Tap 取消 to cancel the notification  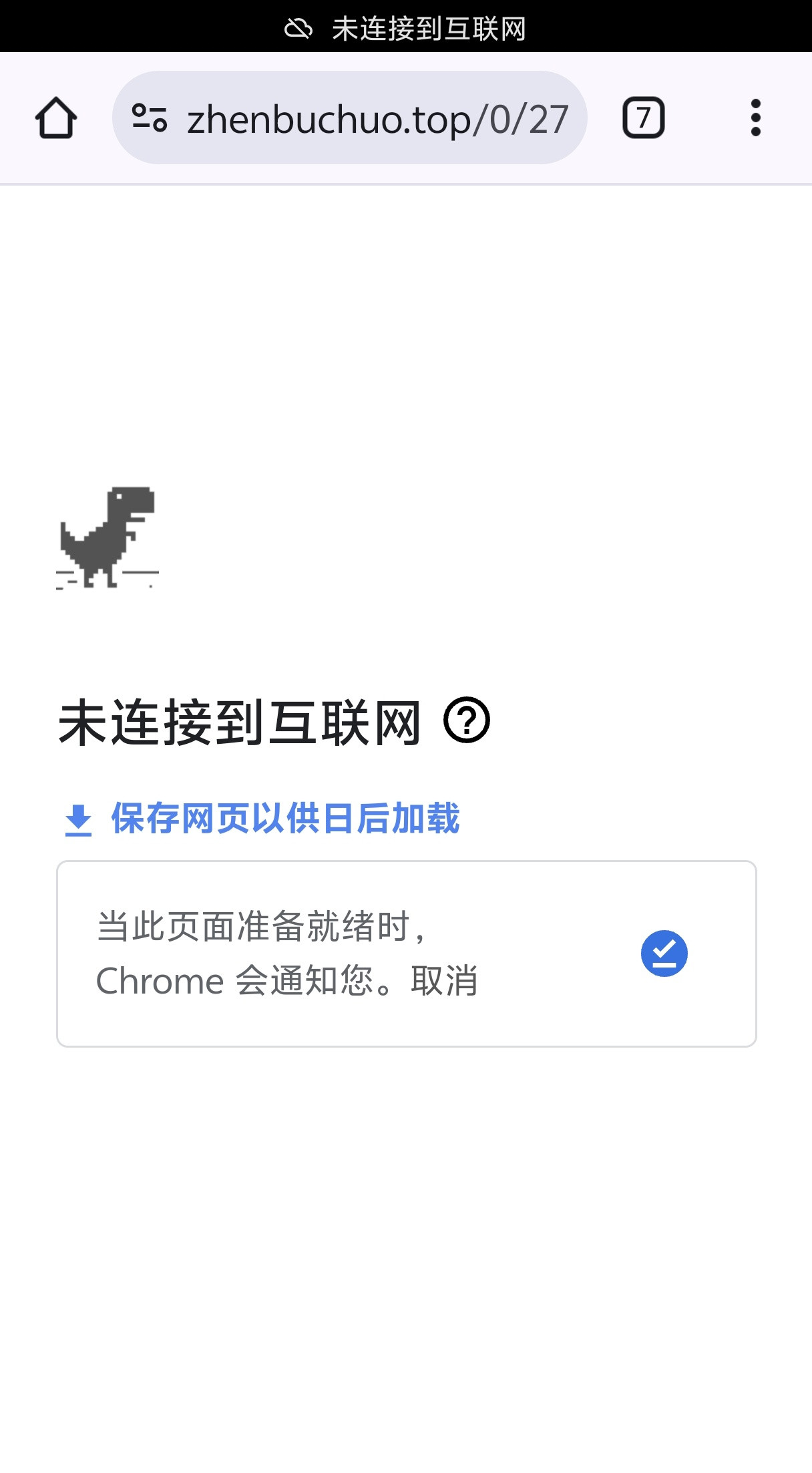coord(444,981)
